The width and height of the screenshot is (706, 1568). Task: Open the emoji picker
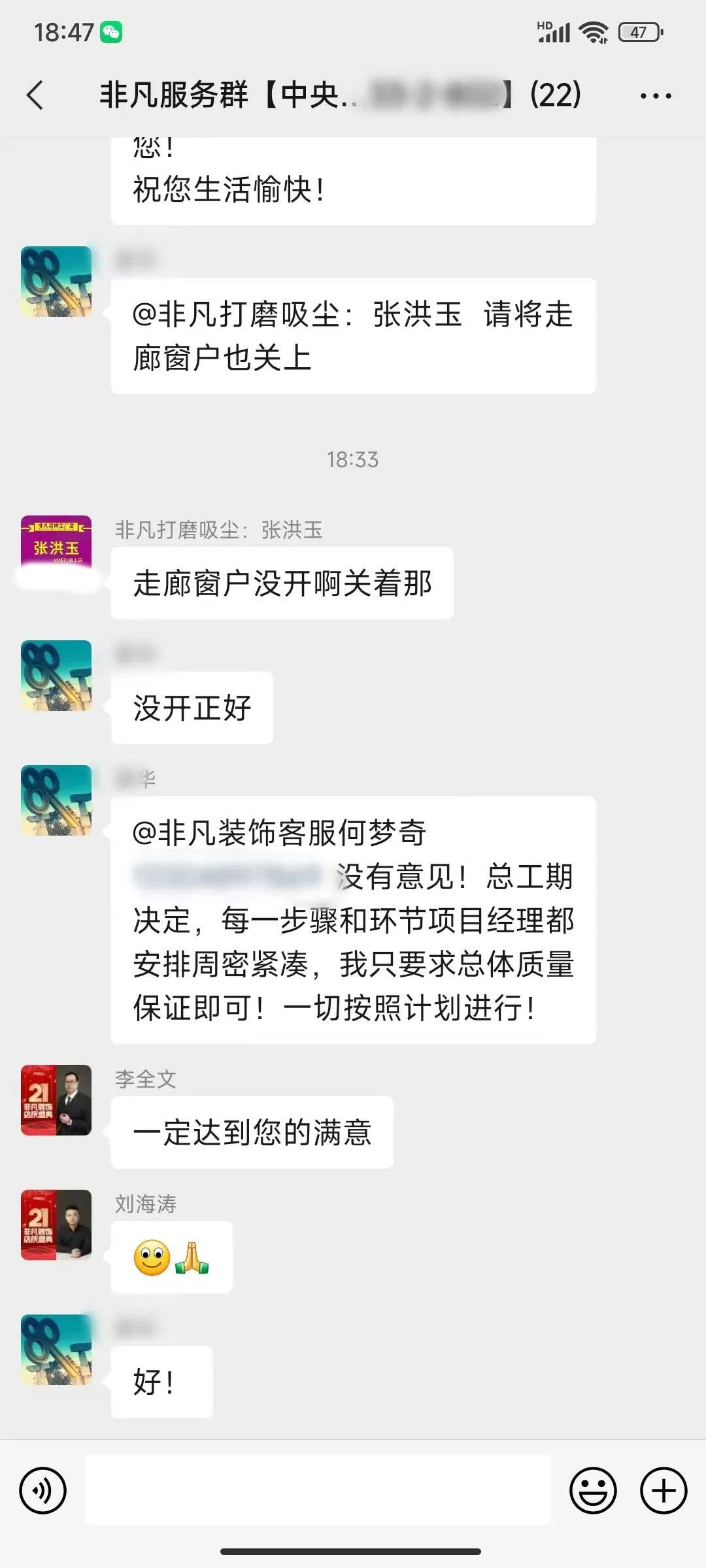593,1490
